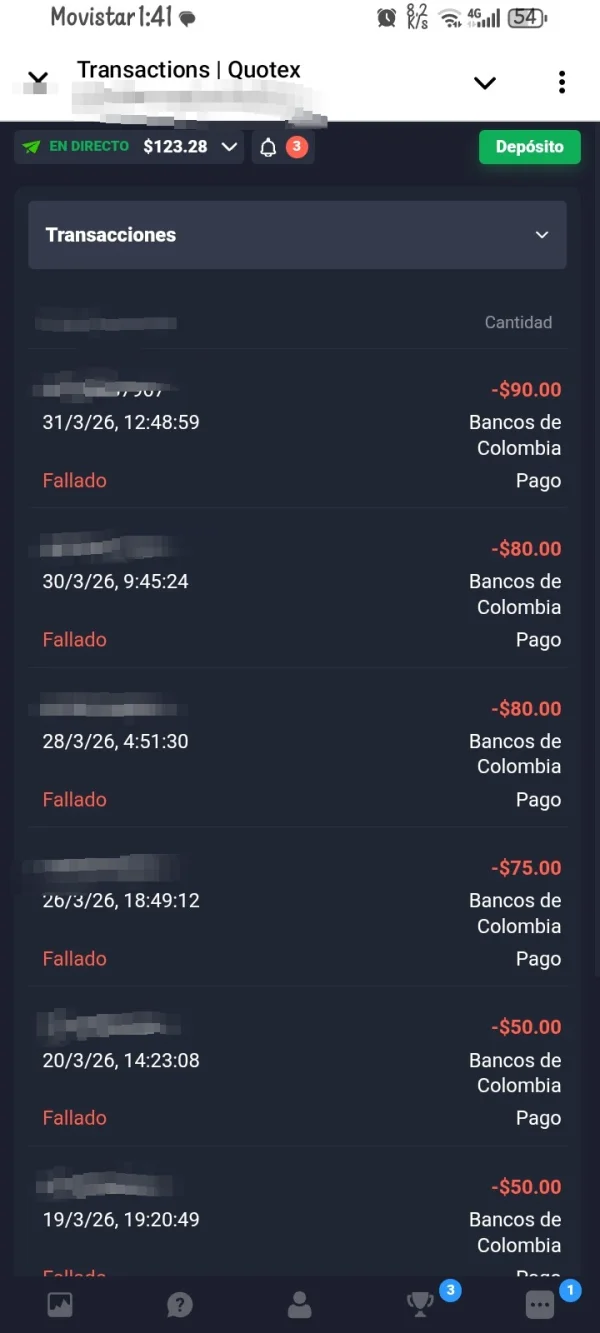Screen dimensions: 600x1333
Task: Open the EN DIRECTO account balance selector
Action: [130, 147]
